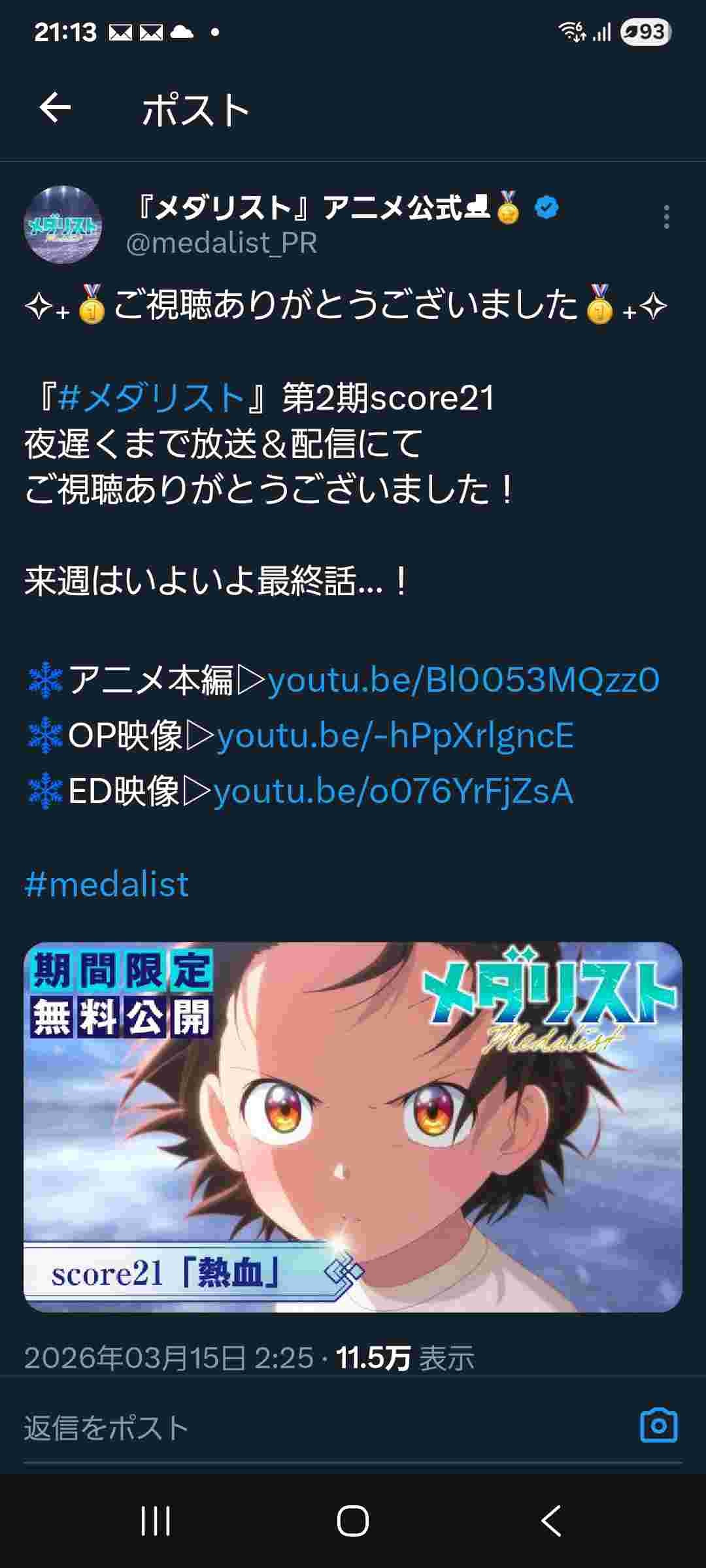
Task: Tap the system home button
Action: [x=353, y=1521]
